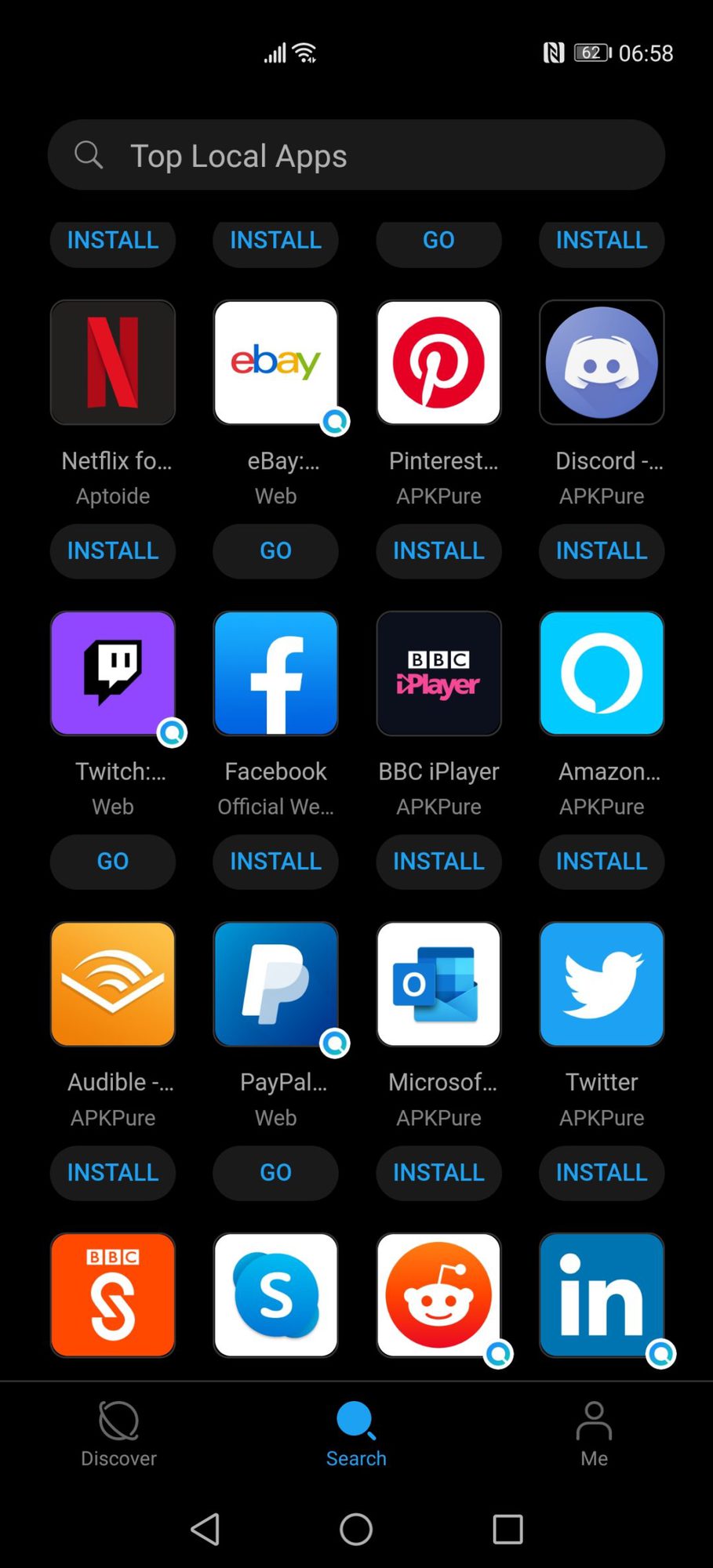
Task: Open the Skype app icon
Action: (x=275, y=1294)
